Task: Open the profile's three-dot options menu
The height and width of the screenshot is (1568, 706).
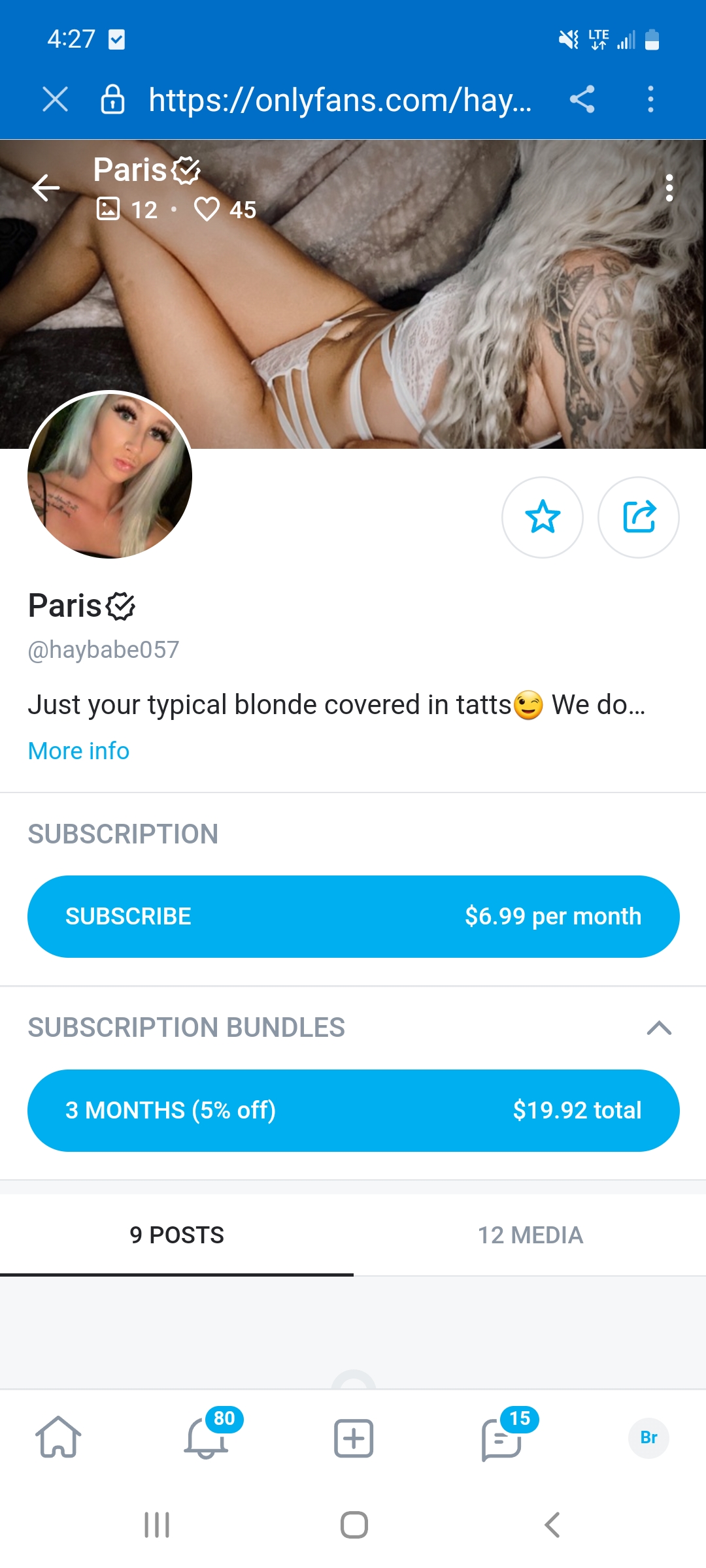Action: click(x=669, y=188)
